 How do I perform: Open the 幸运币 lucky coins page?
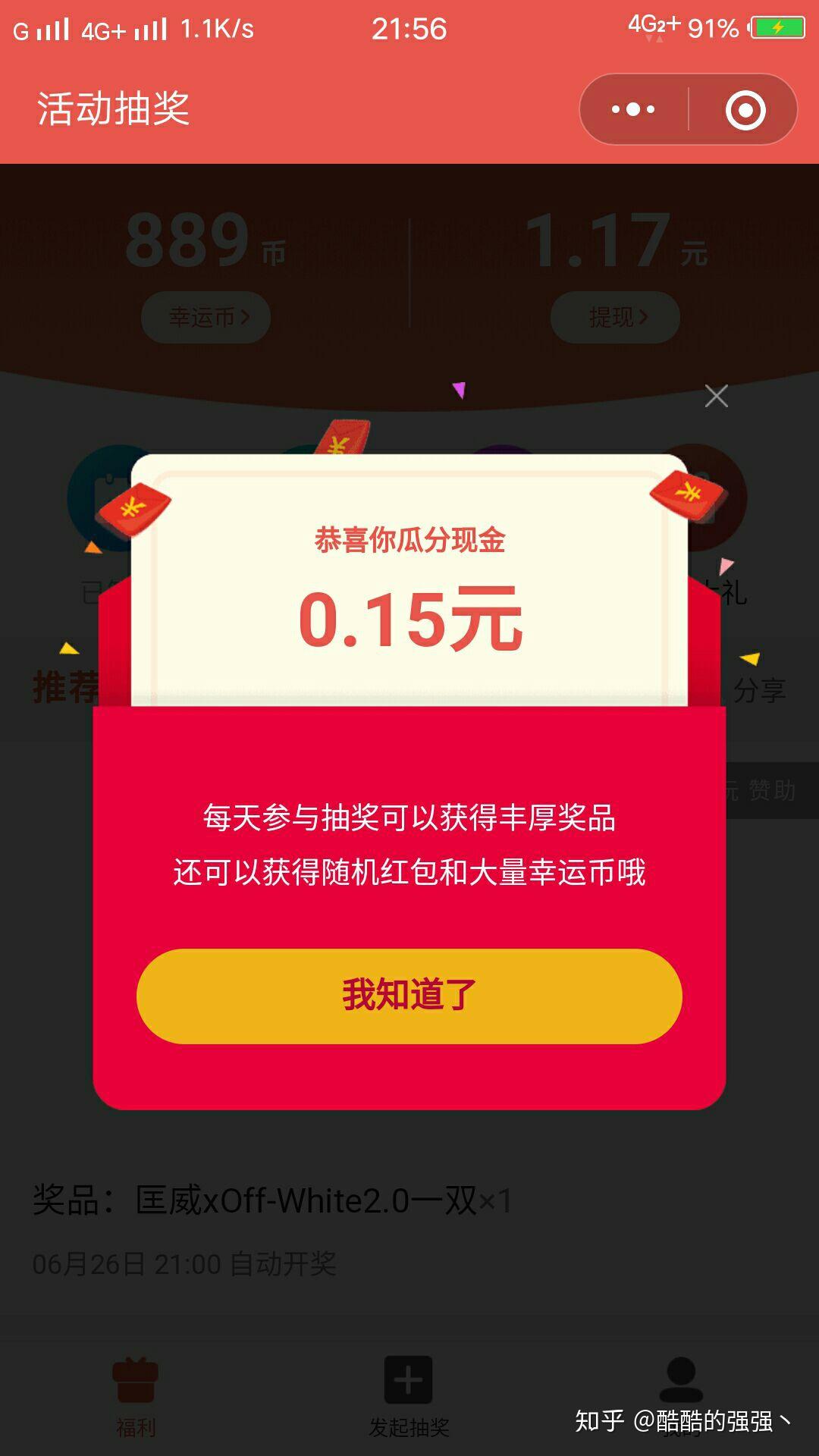[206, 317]
